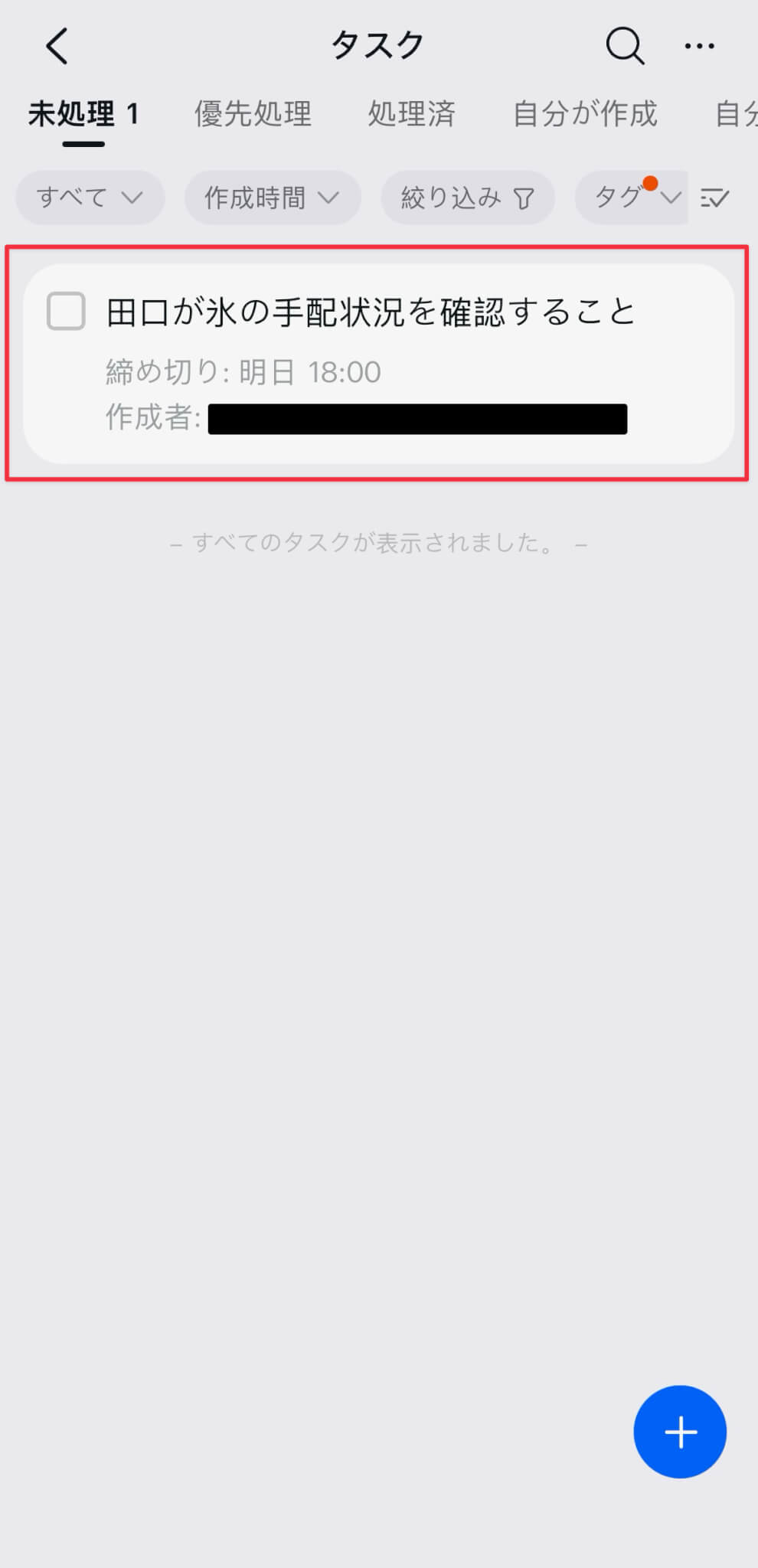Tap the multi-select checklist icon
The image size is (758, 1568).
pyautogui.click(x=715, y=198)
